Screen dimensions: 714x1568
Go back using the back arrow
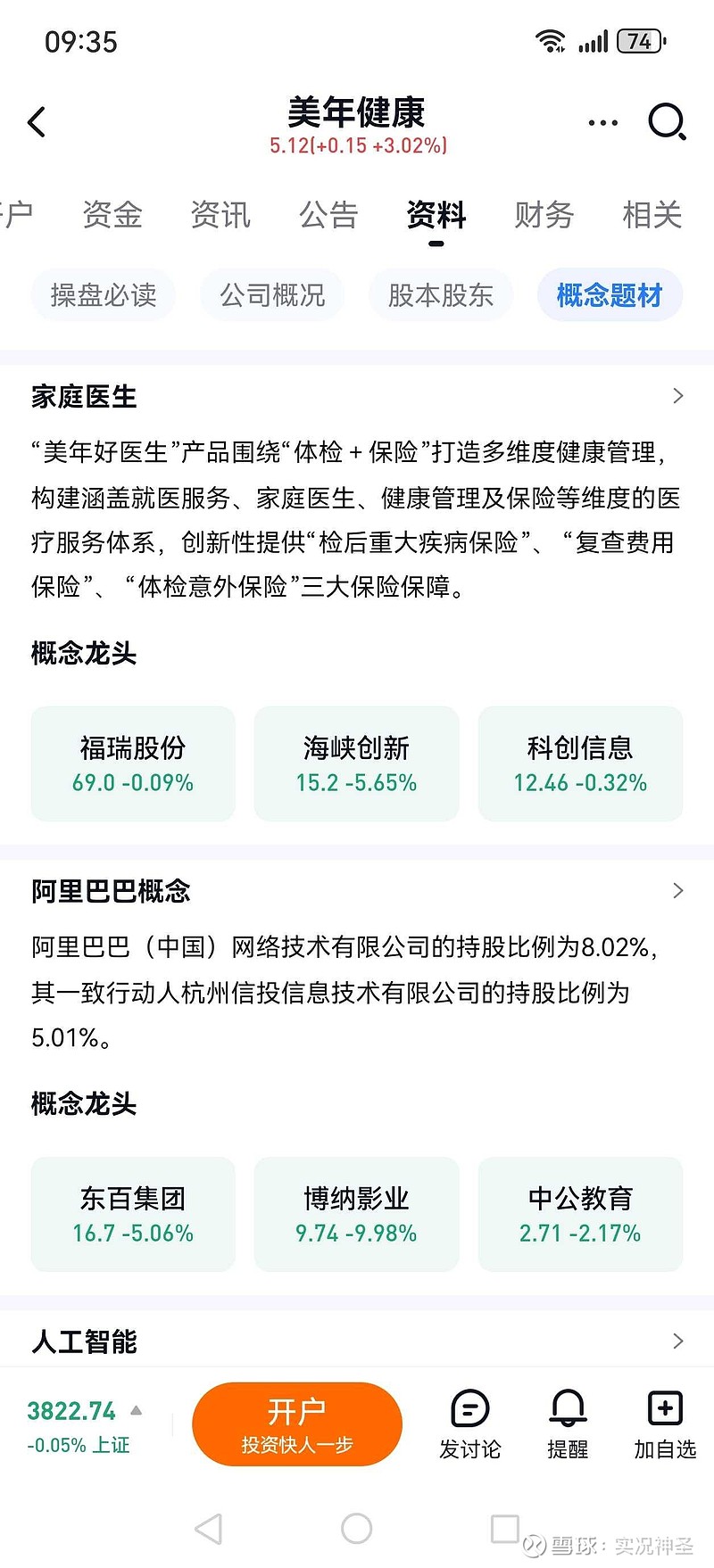coord(36,122)
